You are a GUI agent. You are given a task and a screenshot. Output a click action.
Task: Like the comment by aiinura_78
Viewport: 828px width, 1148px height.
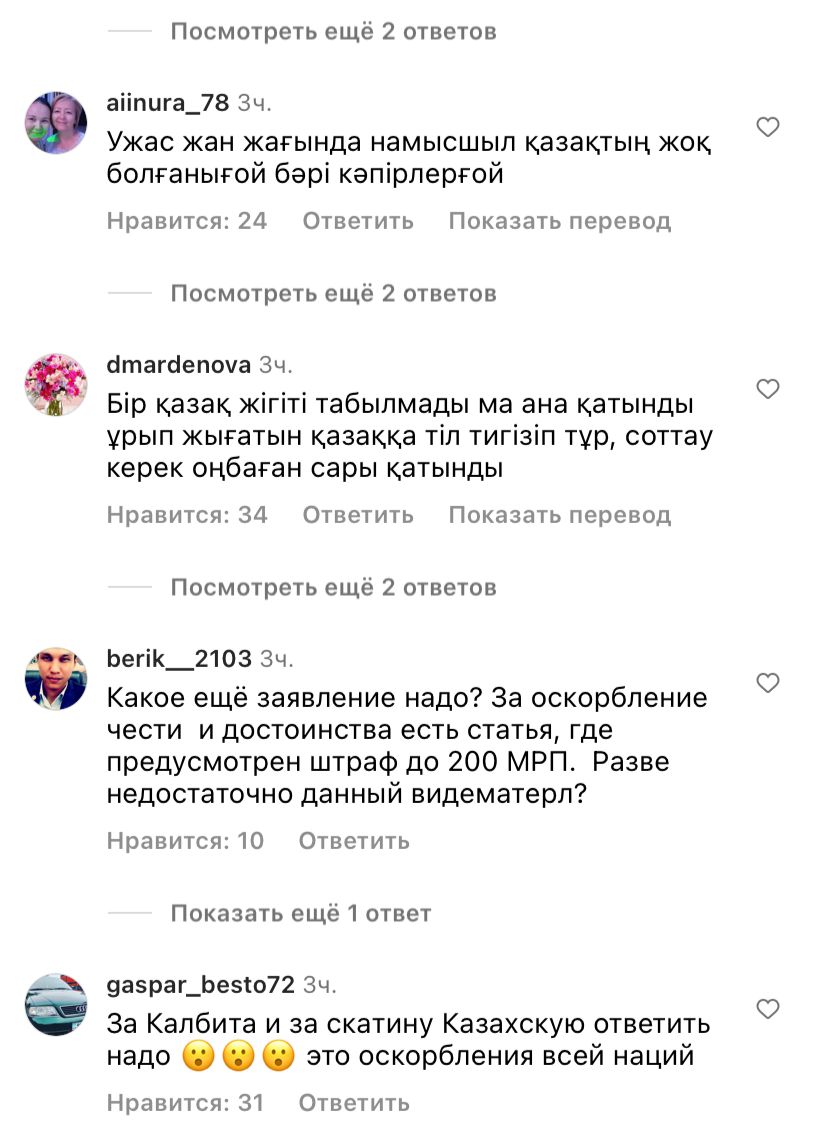pos(768,127)
